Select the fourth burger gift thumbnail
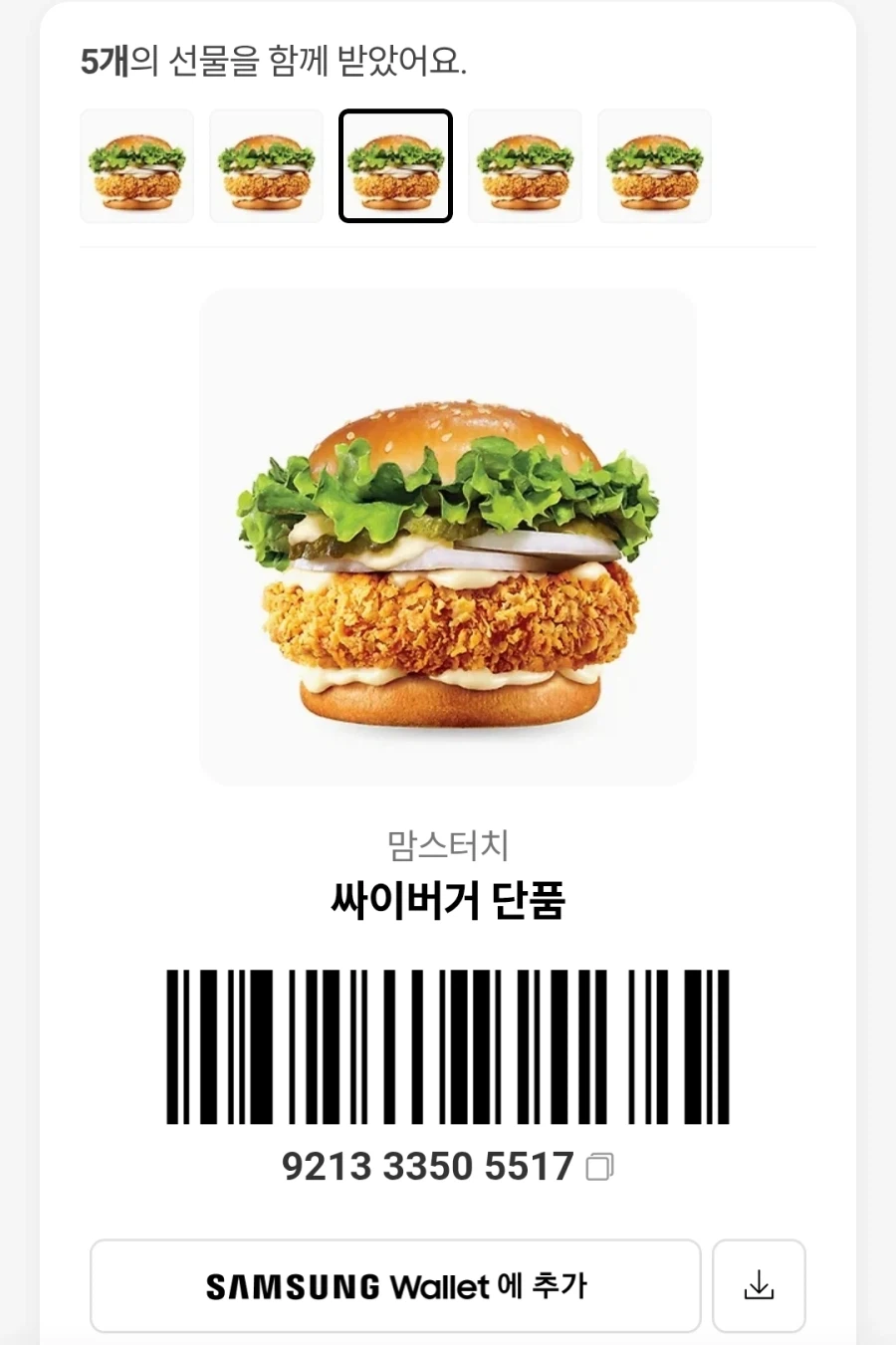The width and height of the screenshot is (896, 1345). tap(525, 165)
